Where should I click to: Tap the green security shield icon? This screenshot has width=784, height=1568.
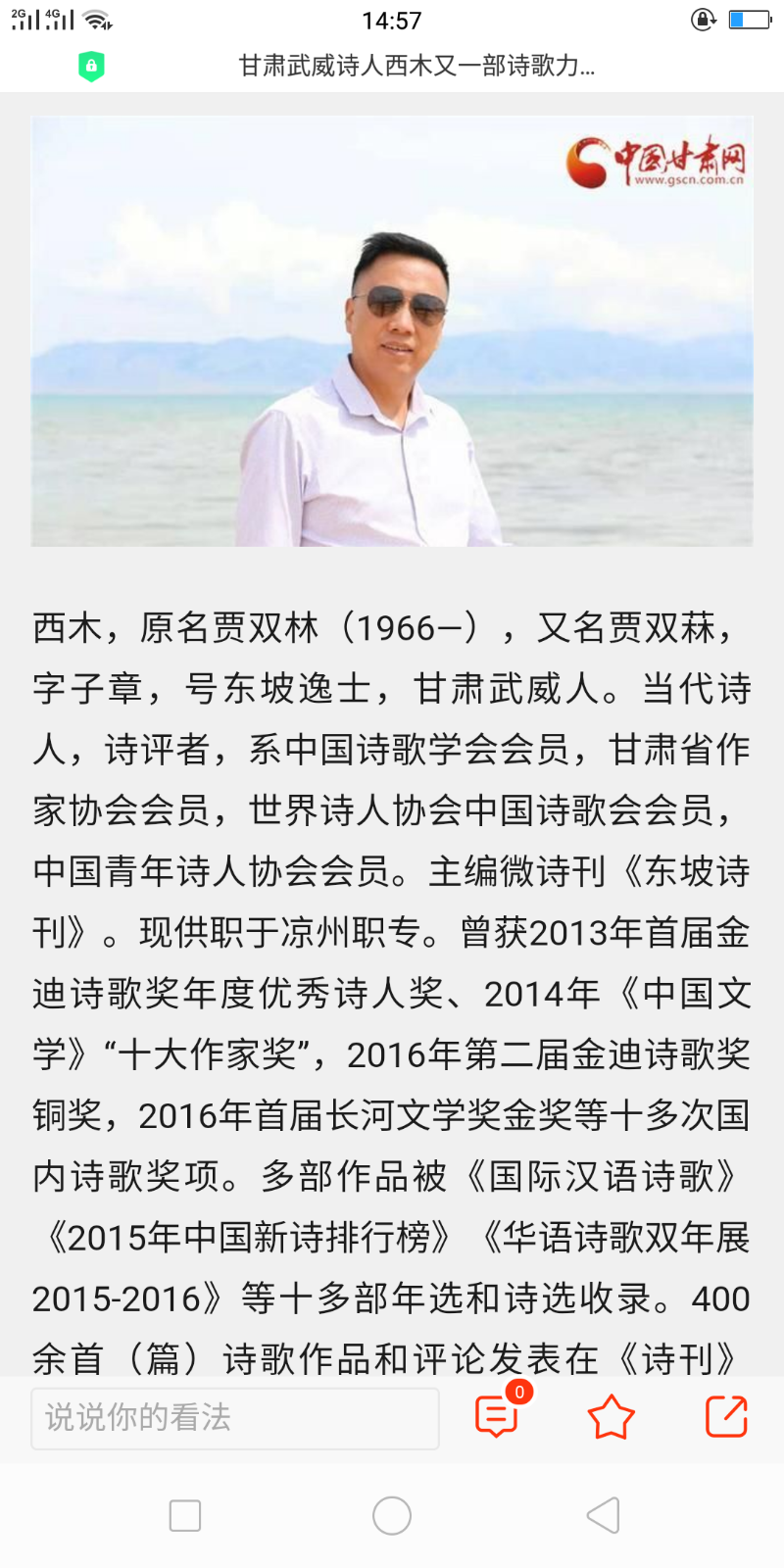[x=91, y=67]
